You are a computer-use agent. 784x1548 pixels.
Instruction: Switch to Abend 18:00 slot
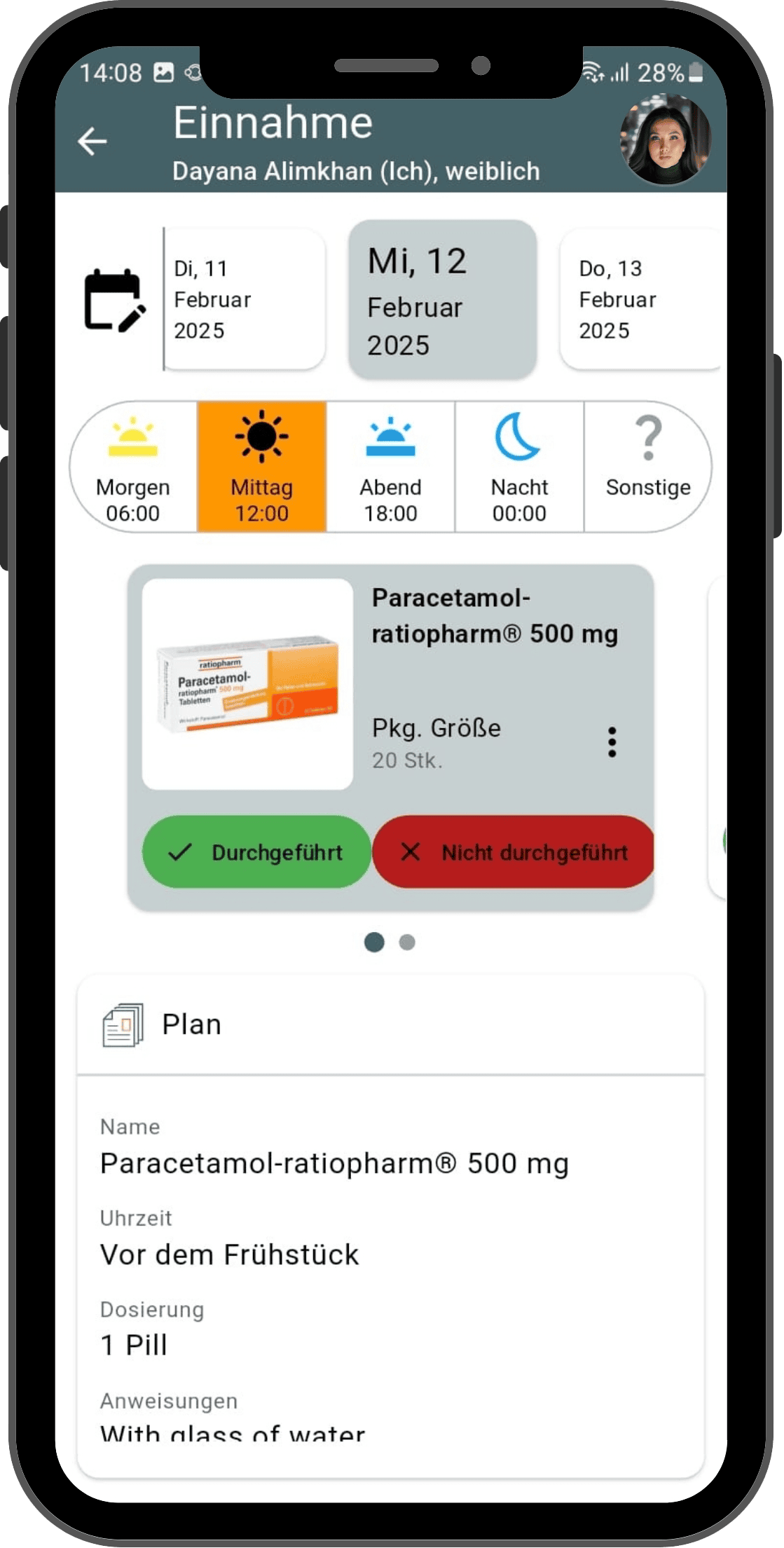(390, 467)
